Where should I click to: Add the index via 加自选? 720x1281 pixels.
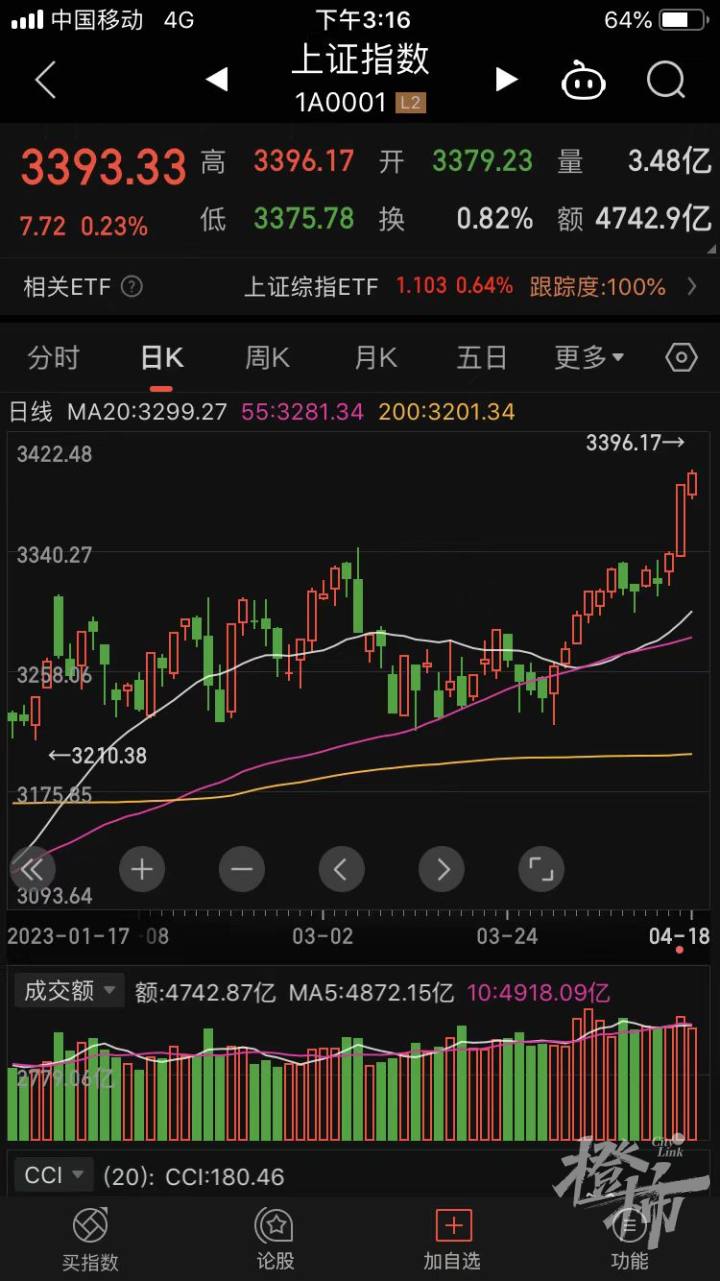coord(452,1239)
